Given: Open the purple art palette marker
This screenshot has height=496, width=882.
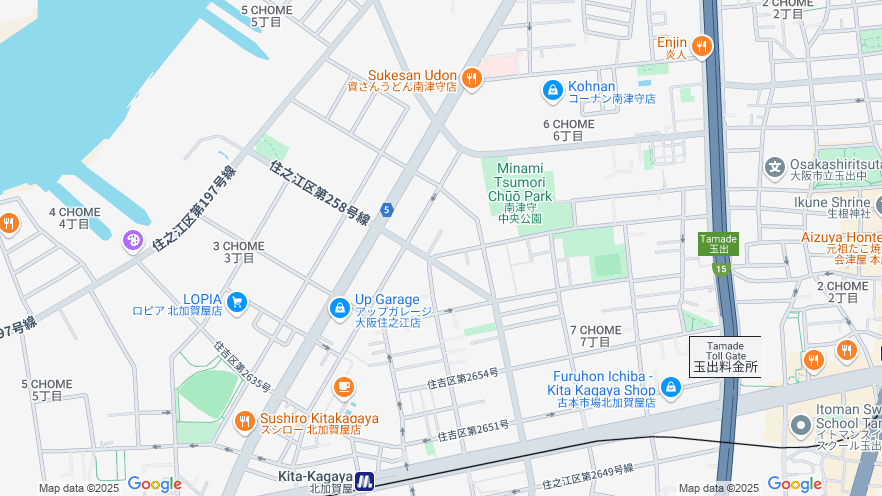Looking at the screenshot, I should 133,240.
